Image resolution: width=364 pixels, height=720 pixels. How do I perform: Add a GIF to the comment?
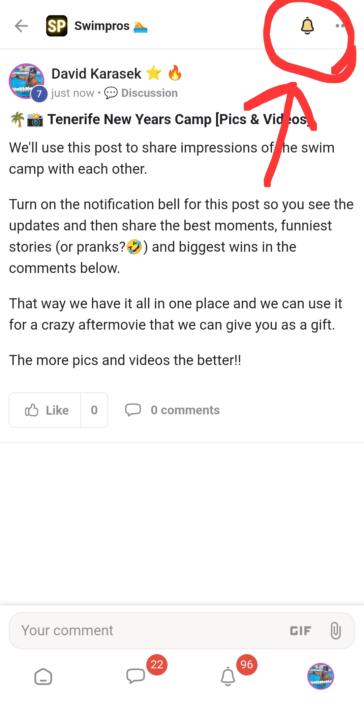300,631
